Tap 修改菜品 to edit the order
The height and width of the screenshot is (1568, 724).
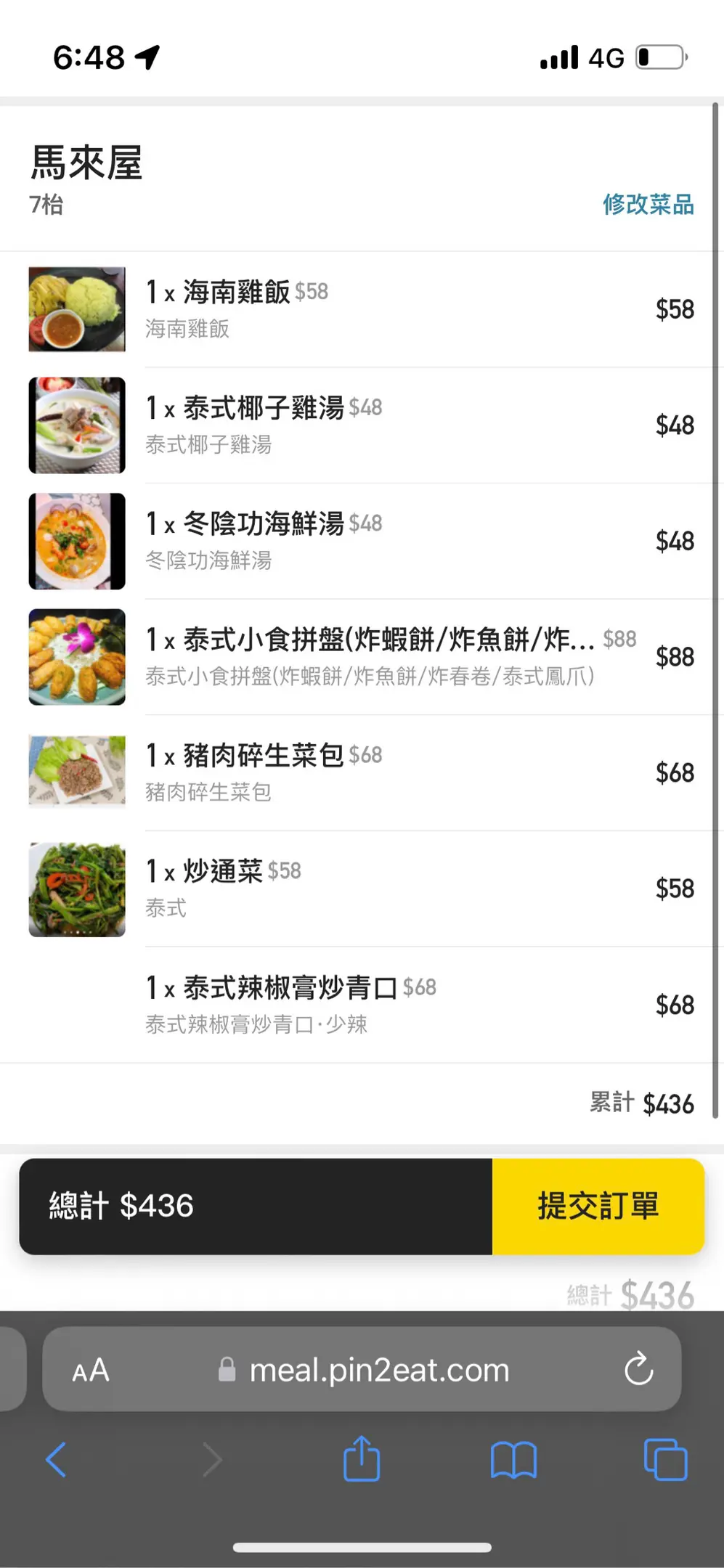[x=648, y=204]
